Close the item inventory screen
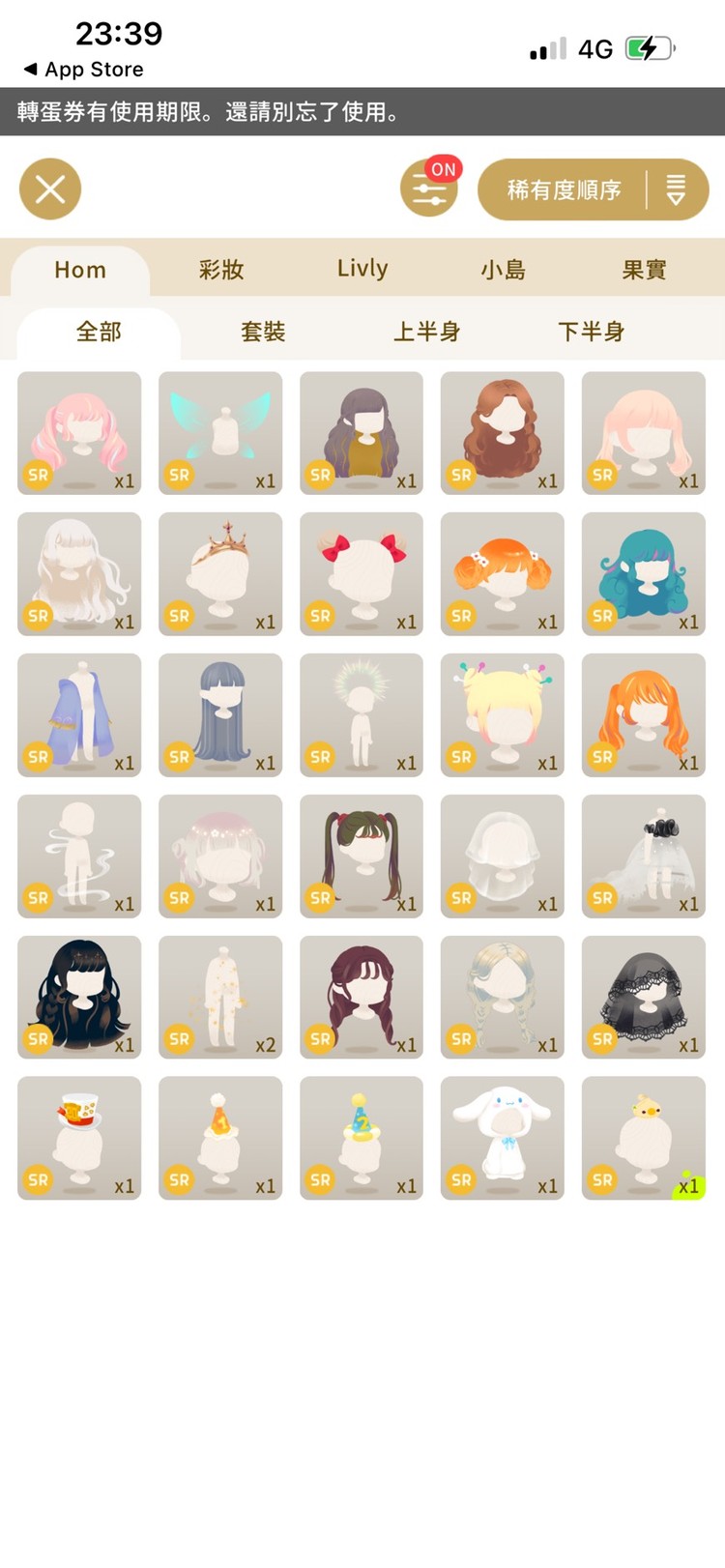This screenshot has width=725, height=1568. click(x=50, y=189)
